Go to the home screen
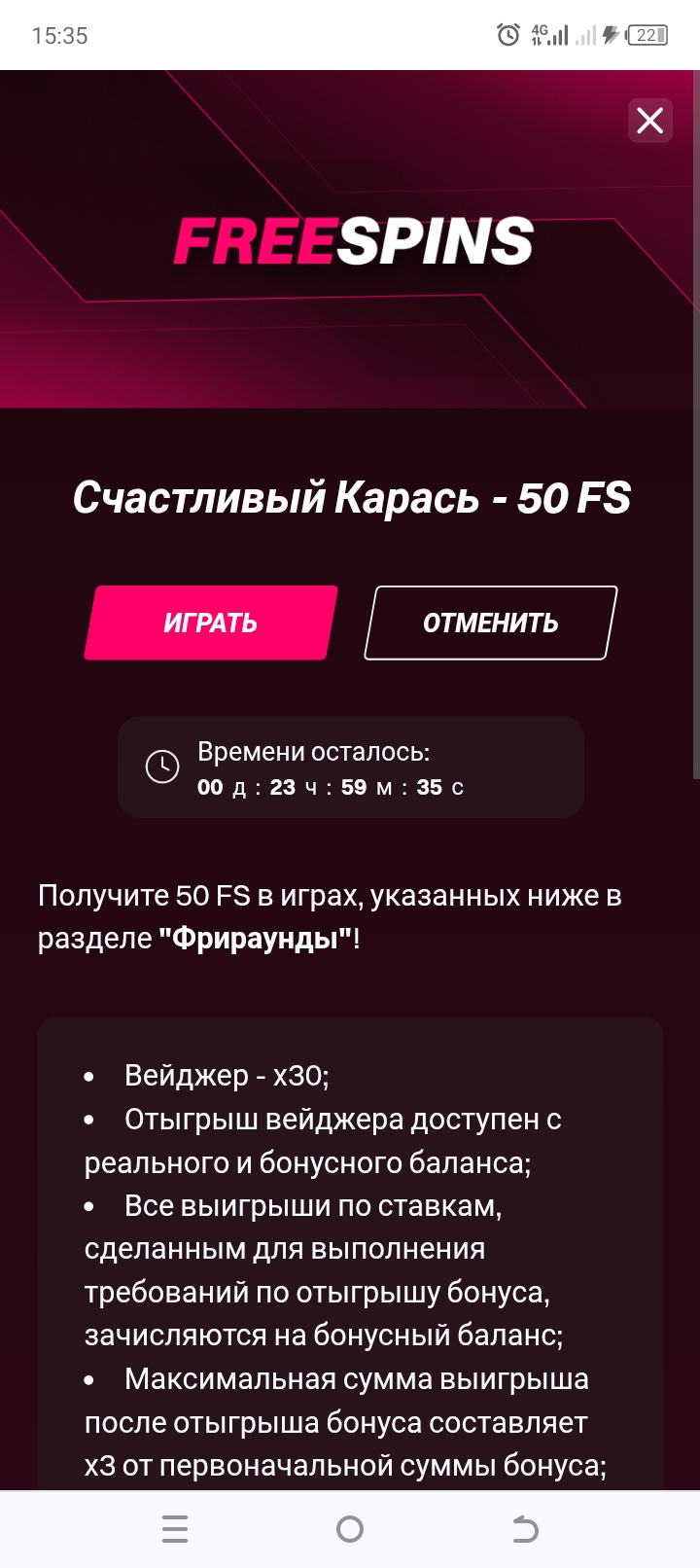This screenshot has width=700, height=1568. [350, 1529]
